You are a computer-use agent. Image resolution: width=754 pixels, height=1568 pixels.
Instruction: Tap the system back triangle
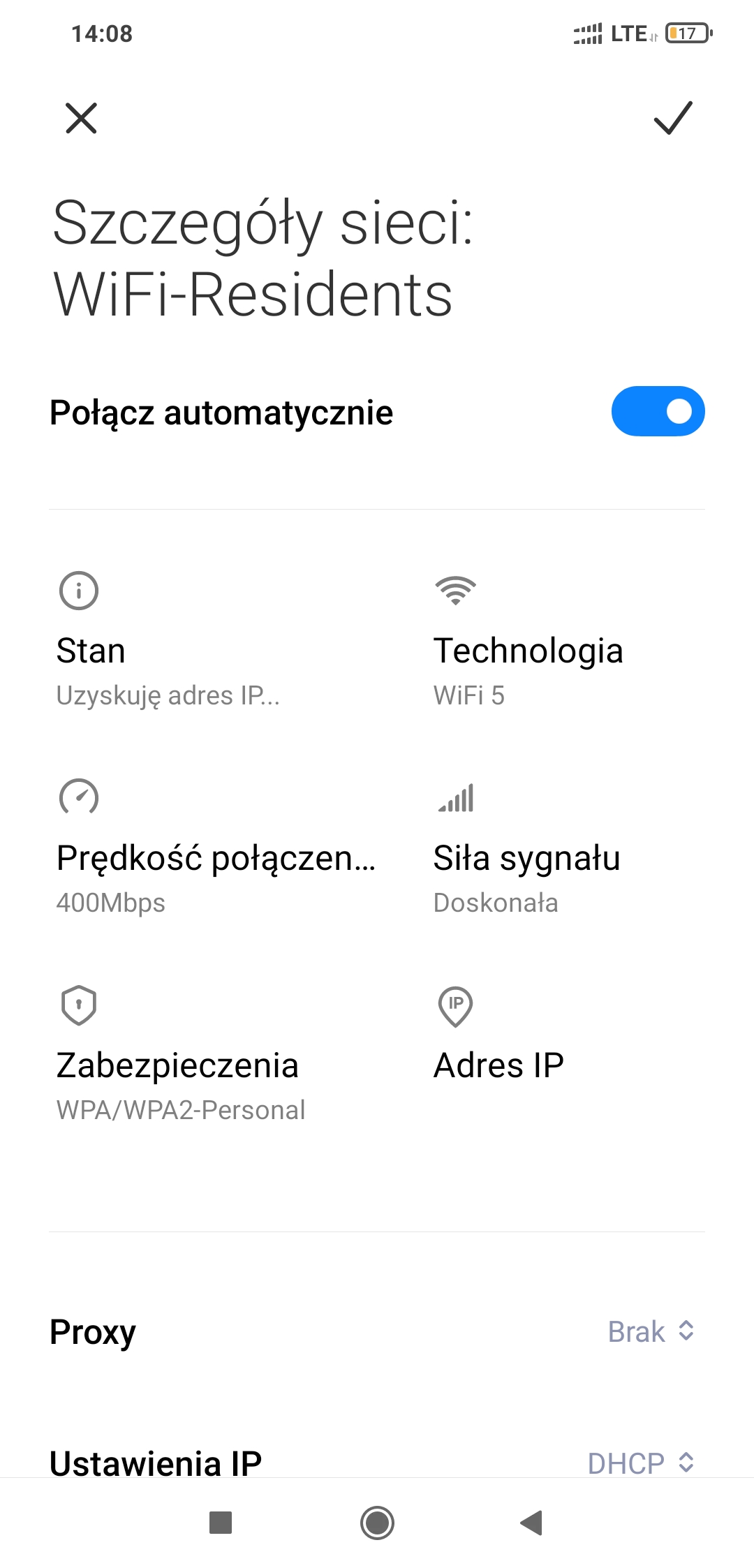(x=532, y=1523)
